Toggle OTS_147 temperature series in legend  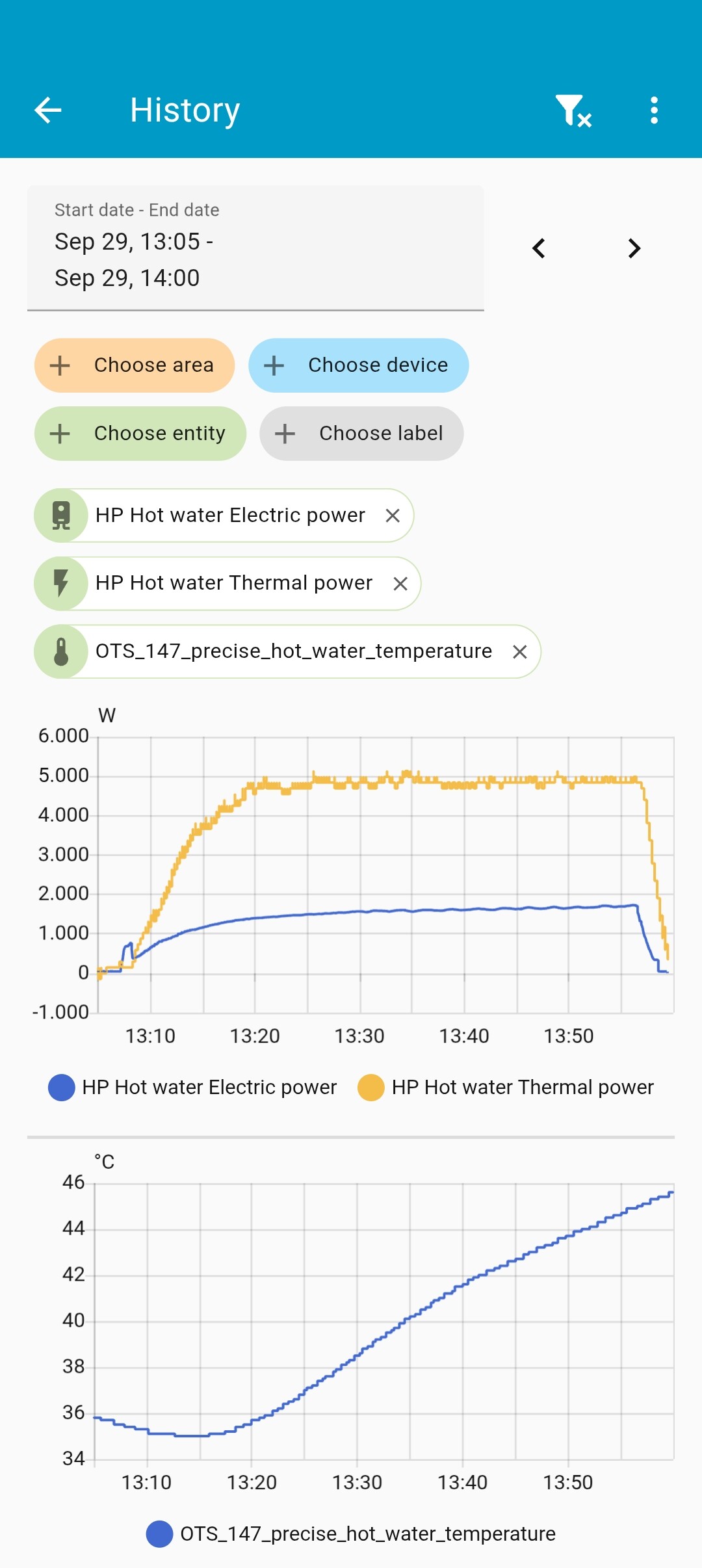coord(351,1534)
